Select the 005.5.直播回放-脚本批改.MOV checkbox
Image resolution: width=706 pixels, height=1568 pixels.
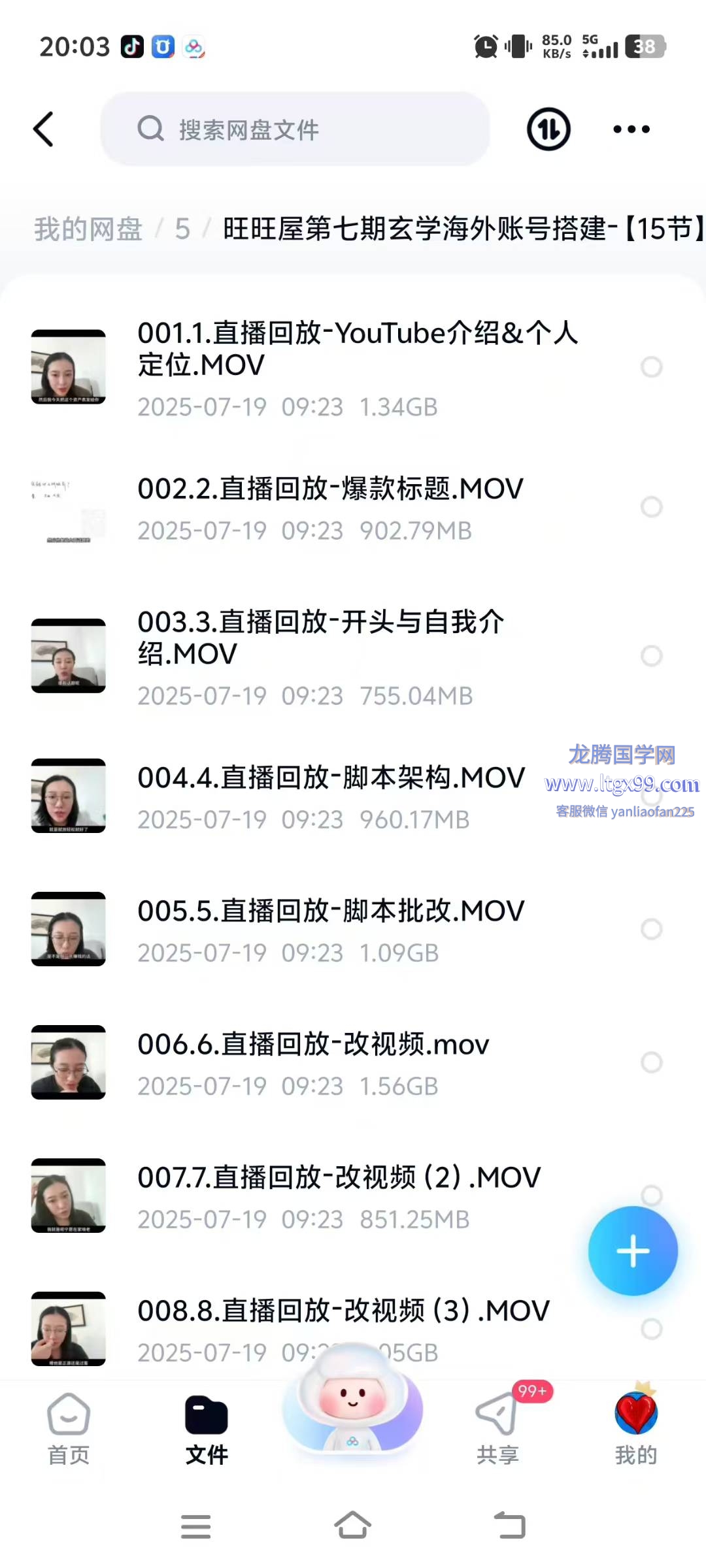click(651, 929)
